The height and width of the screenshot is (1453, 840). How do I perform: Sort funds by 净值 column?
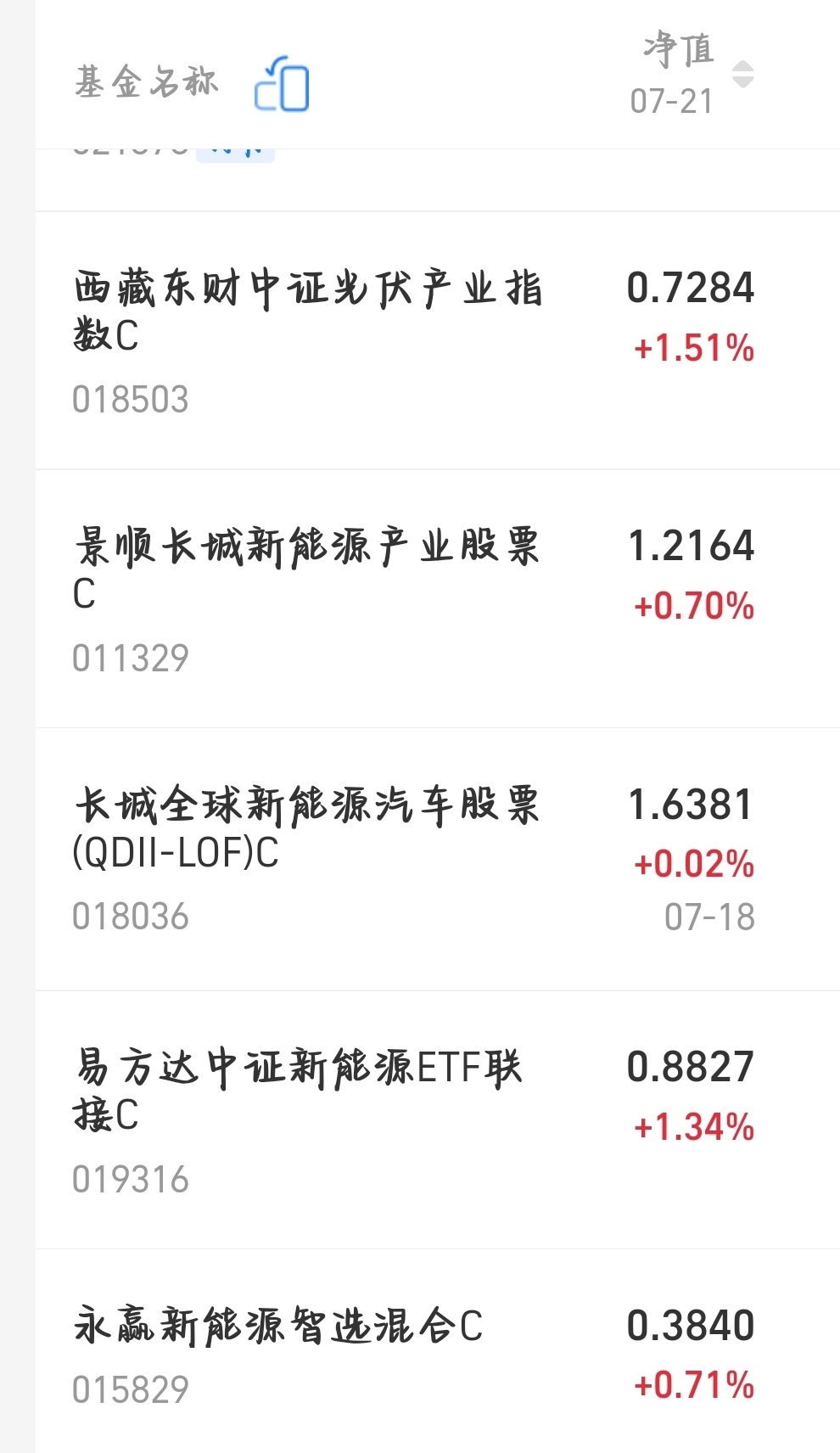692,74
